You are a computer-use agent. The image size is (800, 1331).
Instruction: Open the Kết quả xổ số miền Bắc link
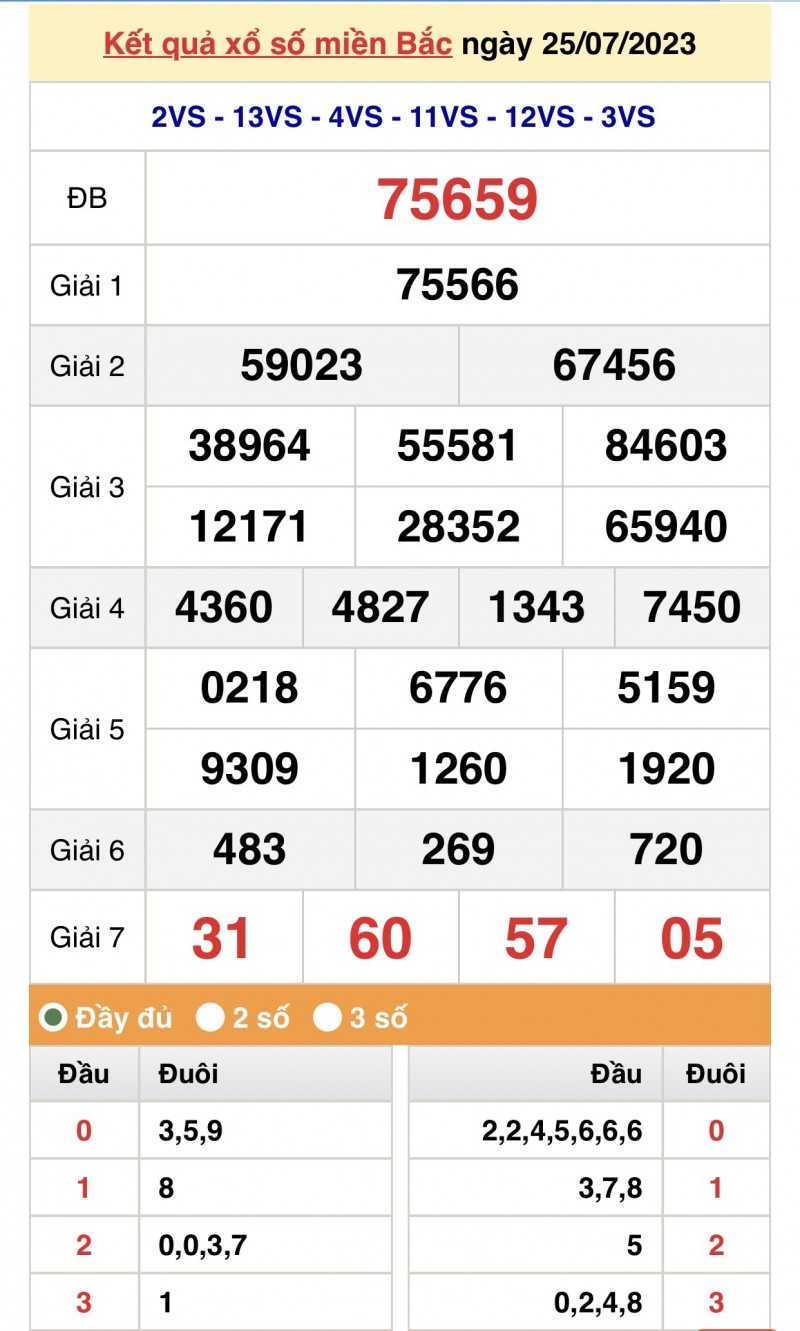(x=278, y=45)
